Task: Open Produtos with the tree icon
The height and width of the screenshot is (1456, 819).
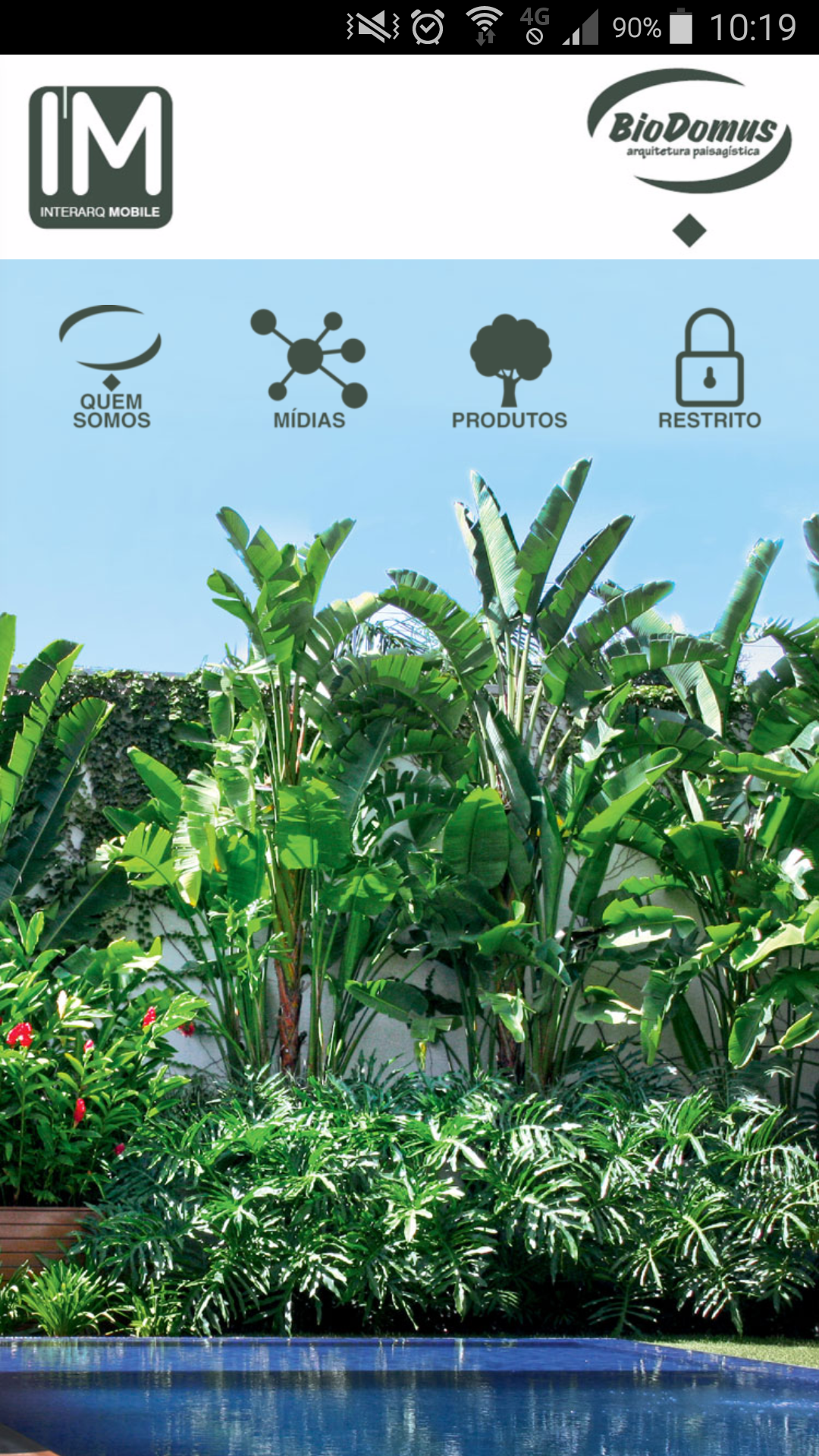Action: click(x=510, y=372)
